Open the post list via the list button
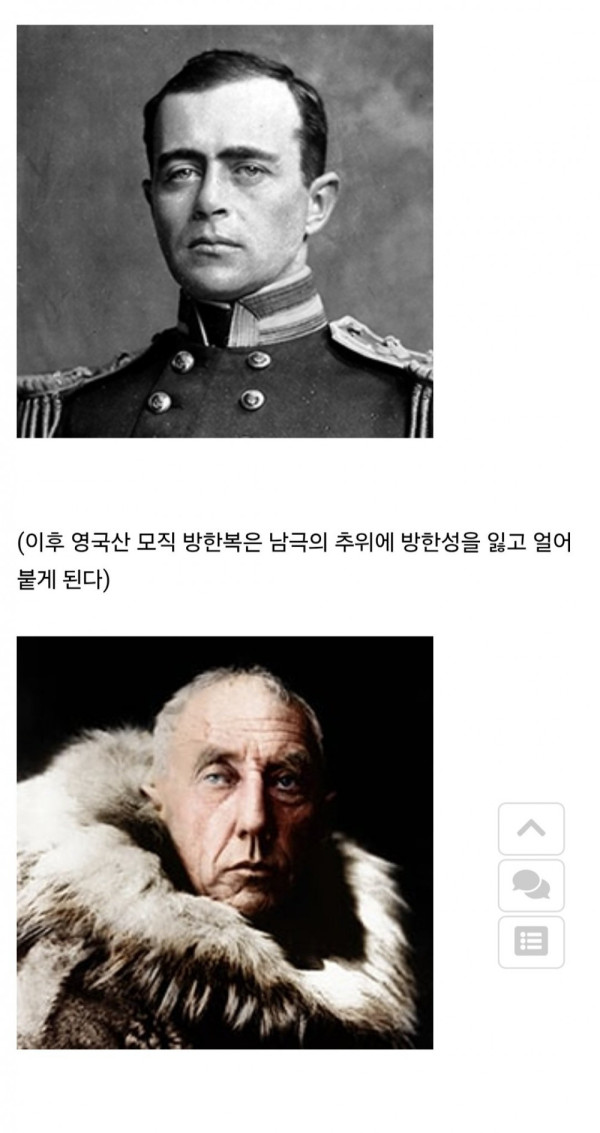600x1133 pixels. pos(531,941)
